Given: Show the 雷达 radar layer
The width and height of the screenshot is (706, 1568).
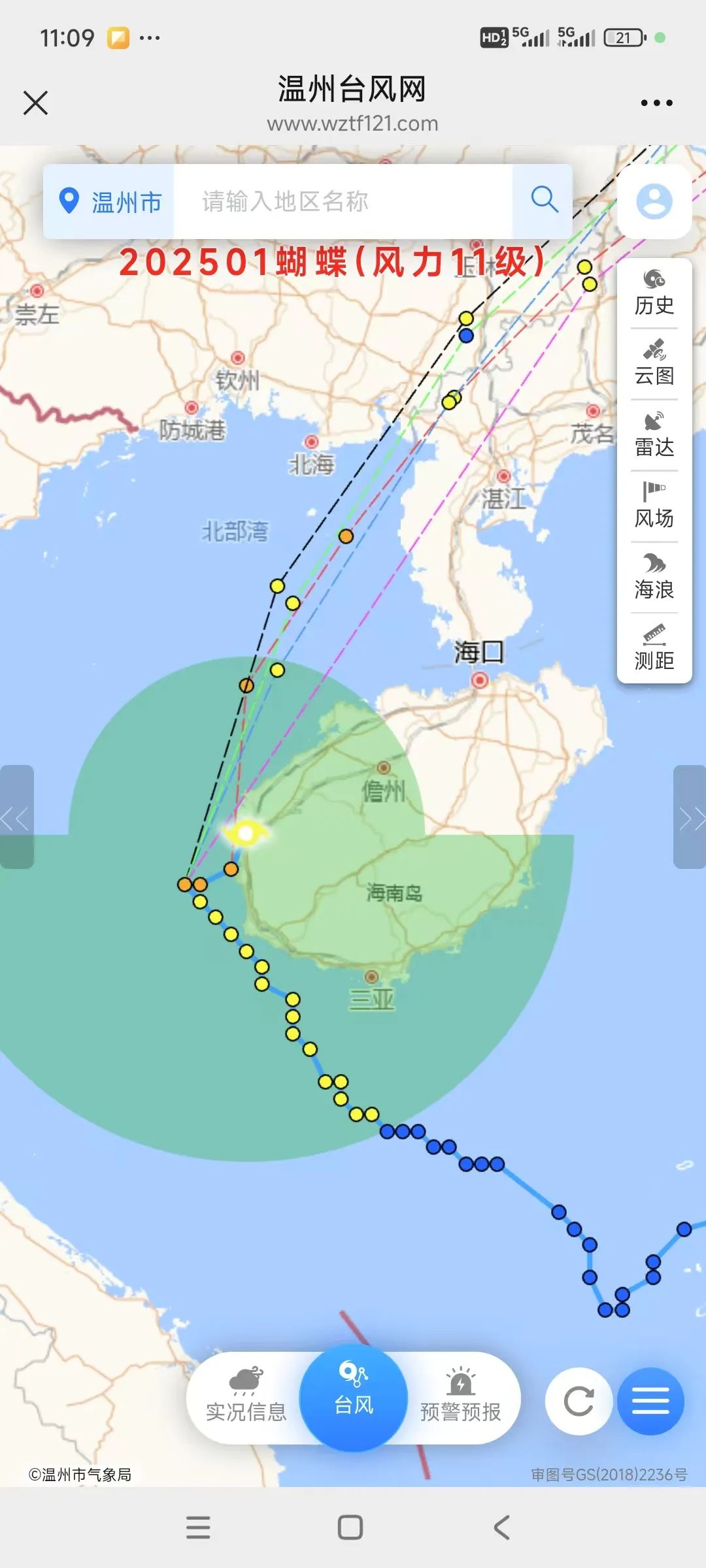Looking at the screenshot, I should point(654,434).
